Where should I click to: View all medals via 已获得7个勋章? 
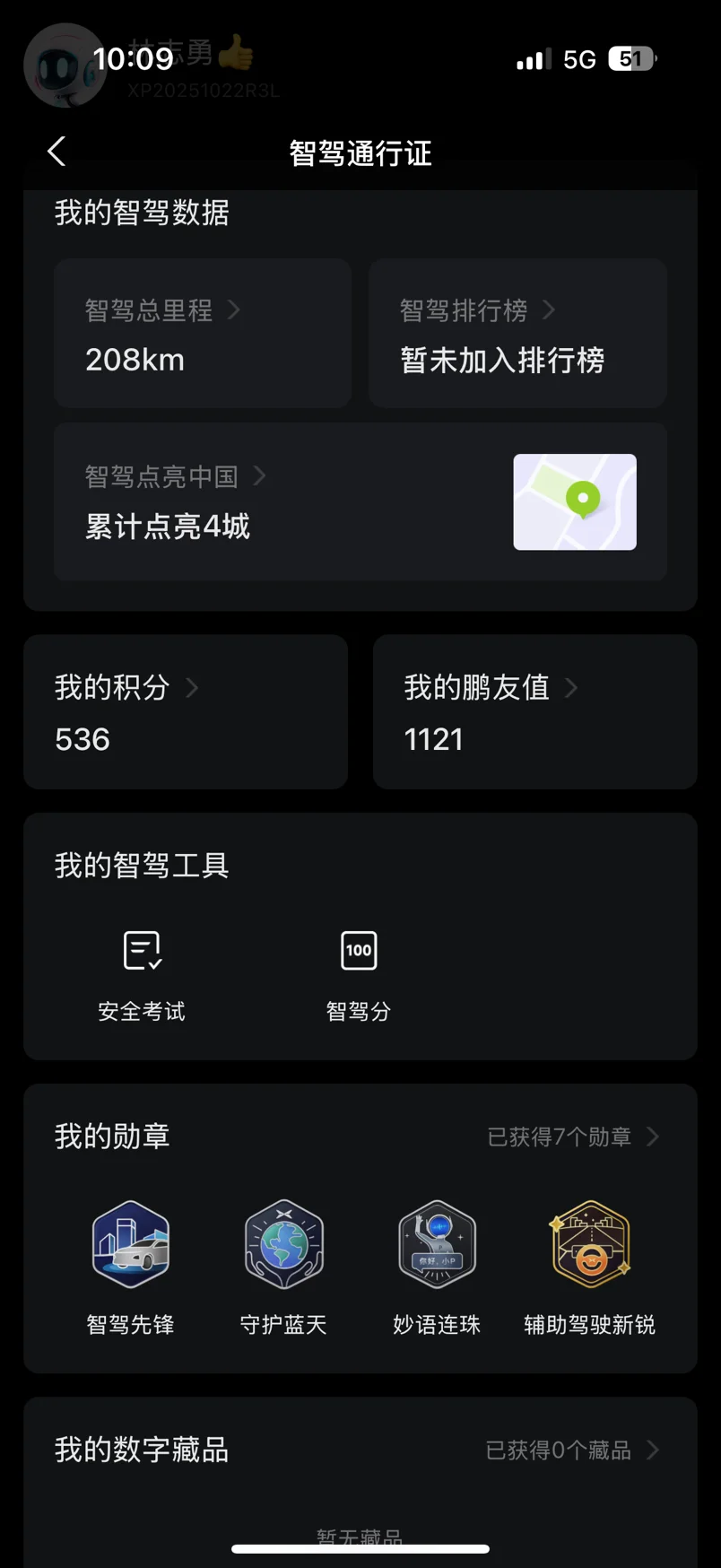(572, 1137)
